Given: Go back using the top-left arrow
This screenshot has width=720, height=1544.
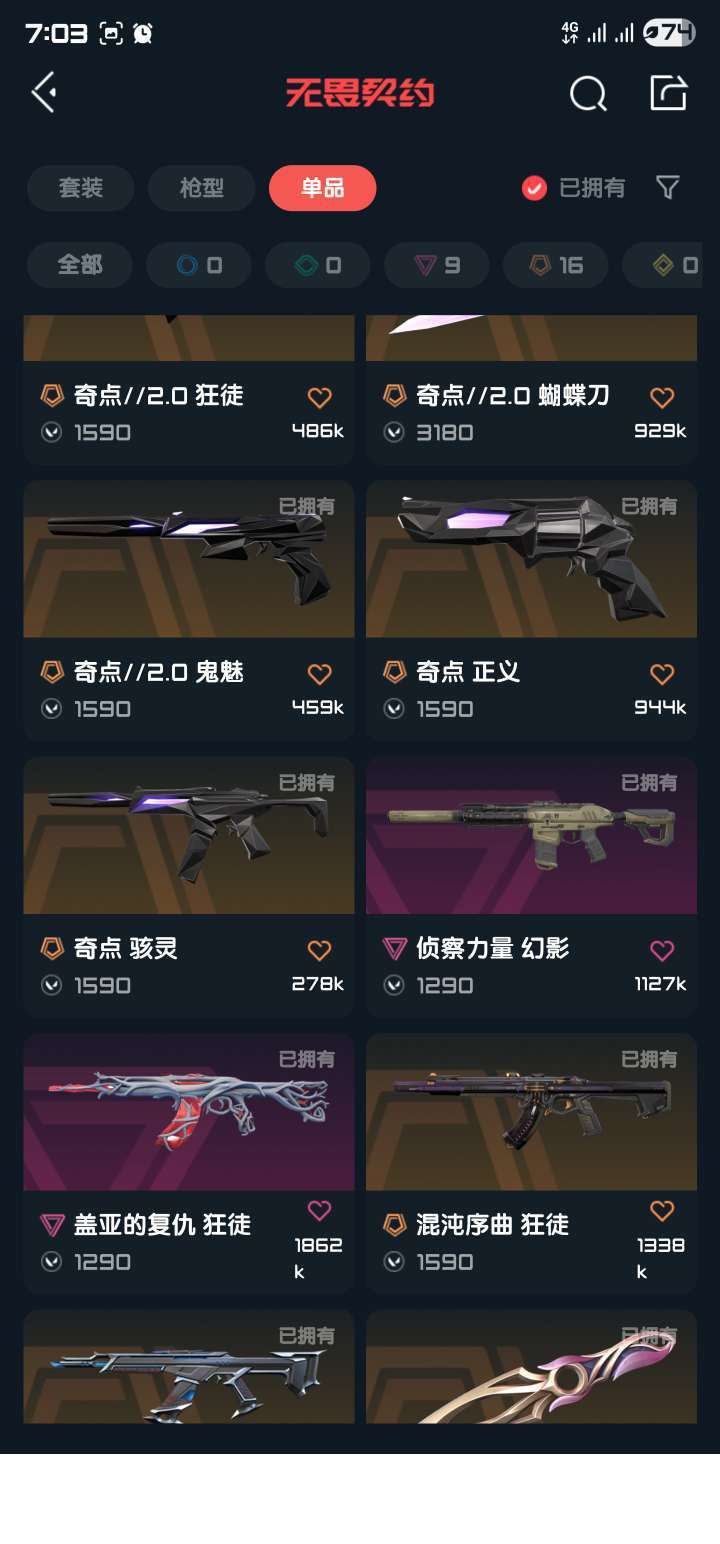Looking at the screenshot, I should [x=43, y=93].
